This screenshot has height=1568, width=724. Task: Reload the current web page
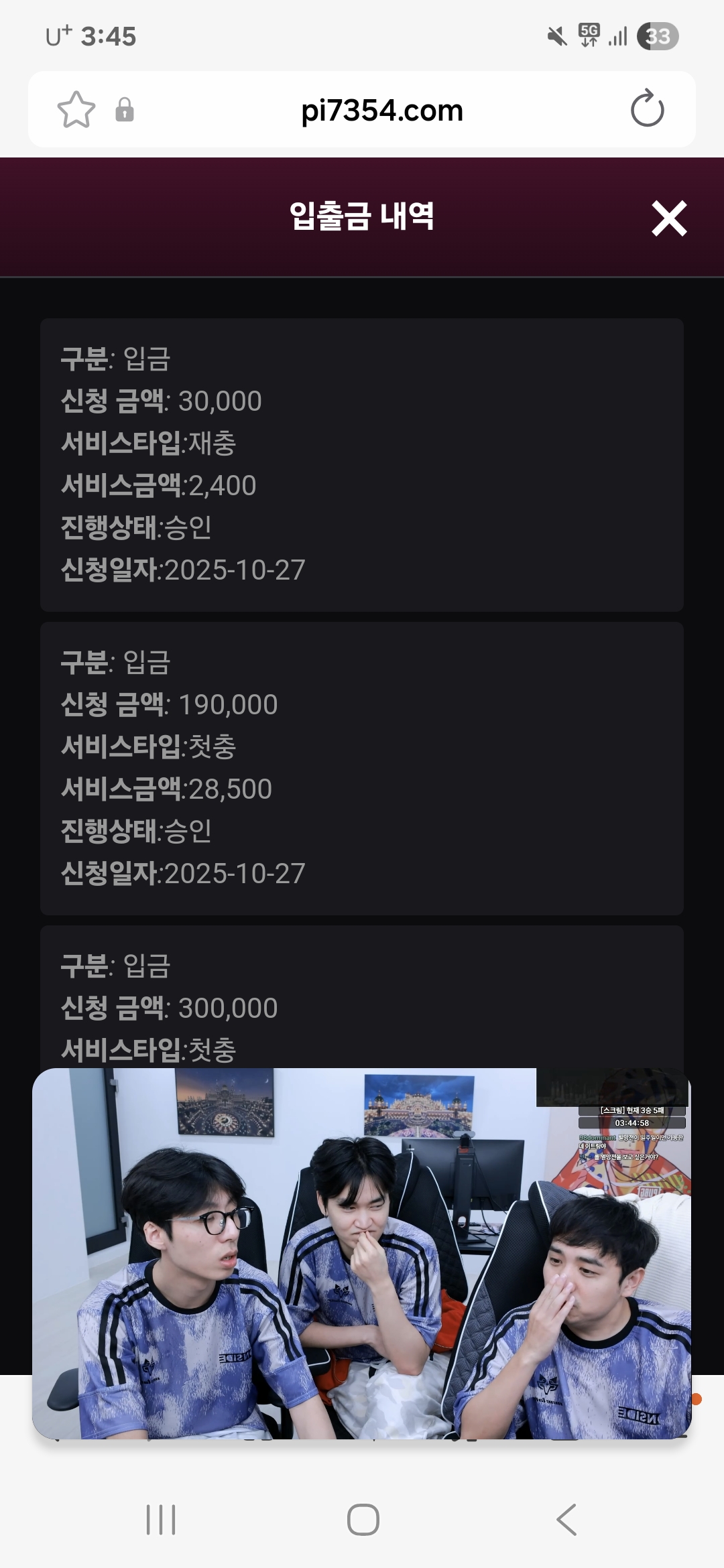pyautogui.click(x=647, y=109)
